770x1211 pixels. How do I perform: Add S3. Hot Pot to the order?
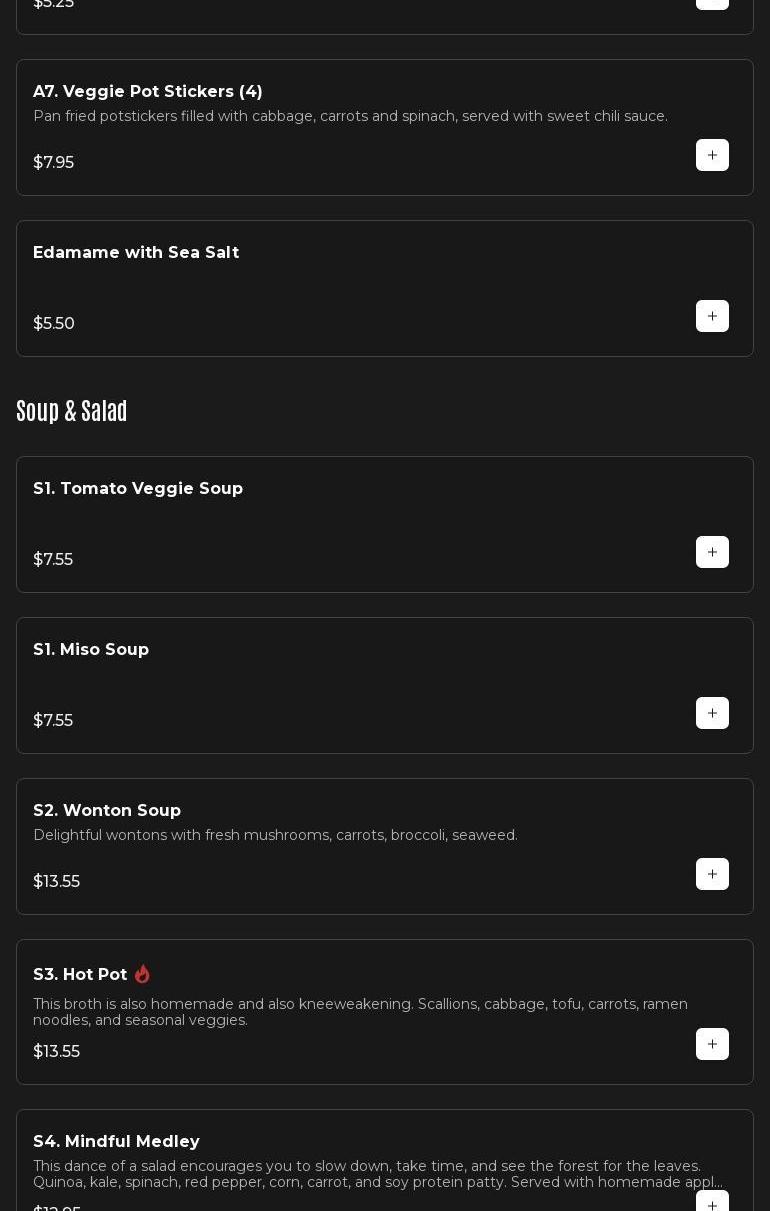[x=712, y=1044]
